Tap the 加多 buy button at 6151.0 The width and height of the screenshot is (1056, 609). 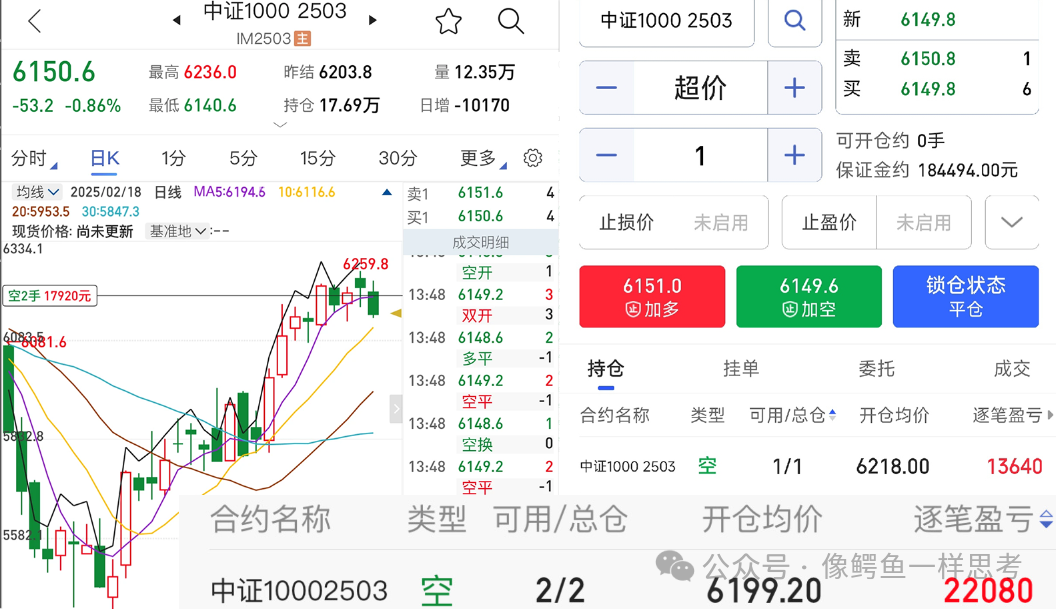click(652, 296)
